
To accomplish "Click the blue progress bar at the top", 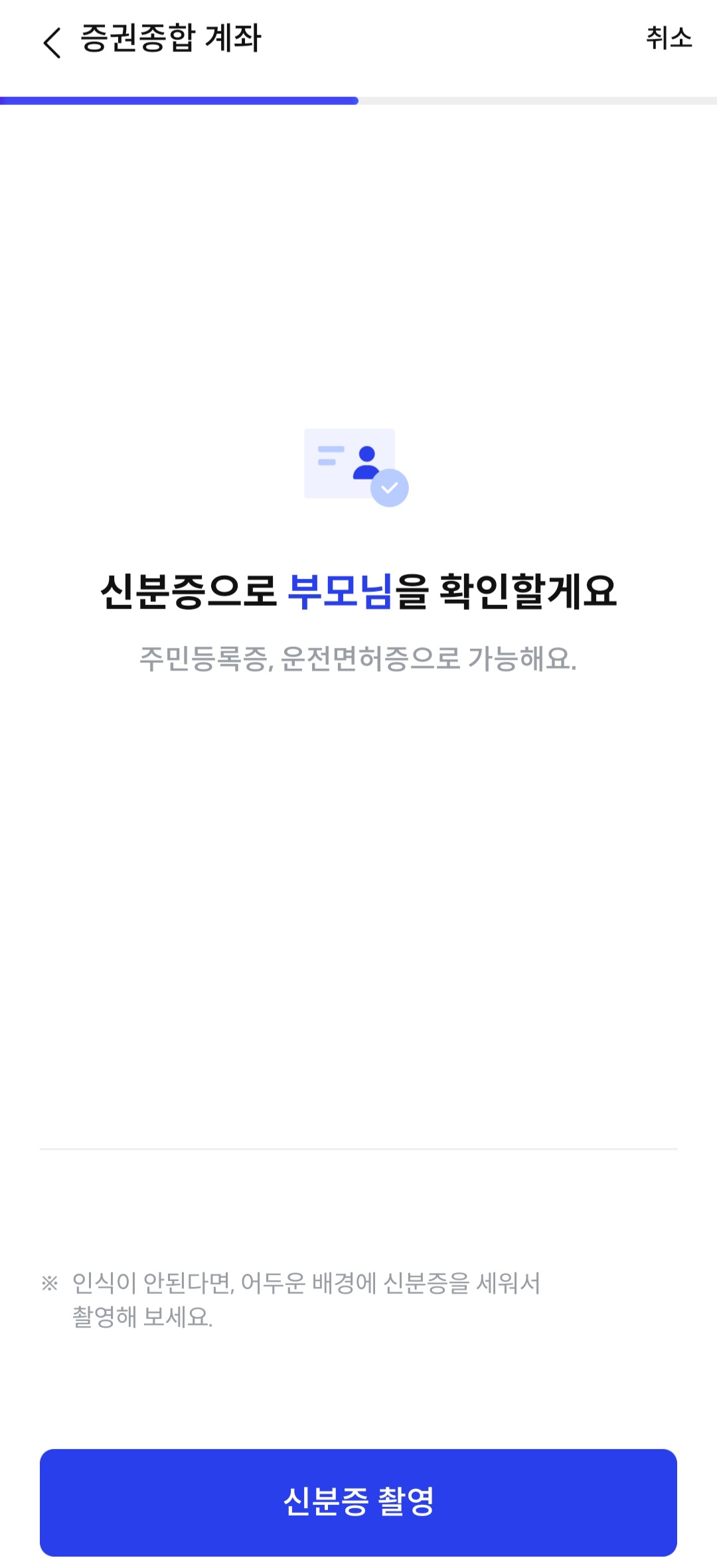I will pos(179,100).
